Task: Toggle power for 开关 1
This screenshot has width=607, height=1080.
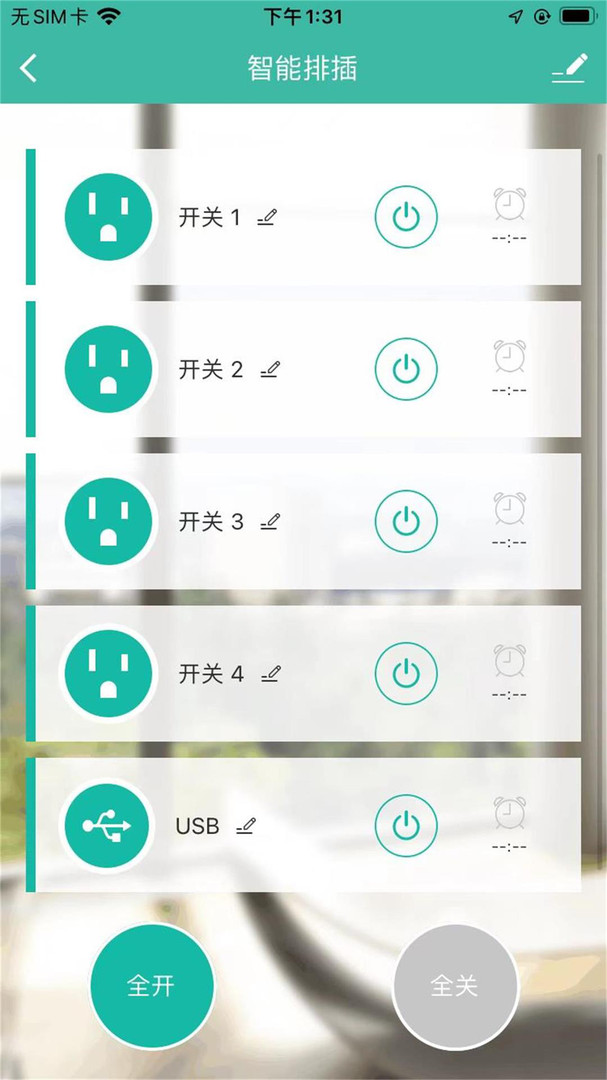Action: point(406,217)
